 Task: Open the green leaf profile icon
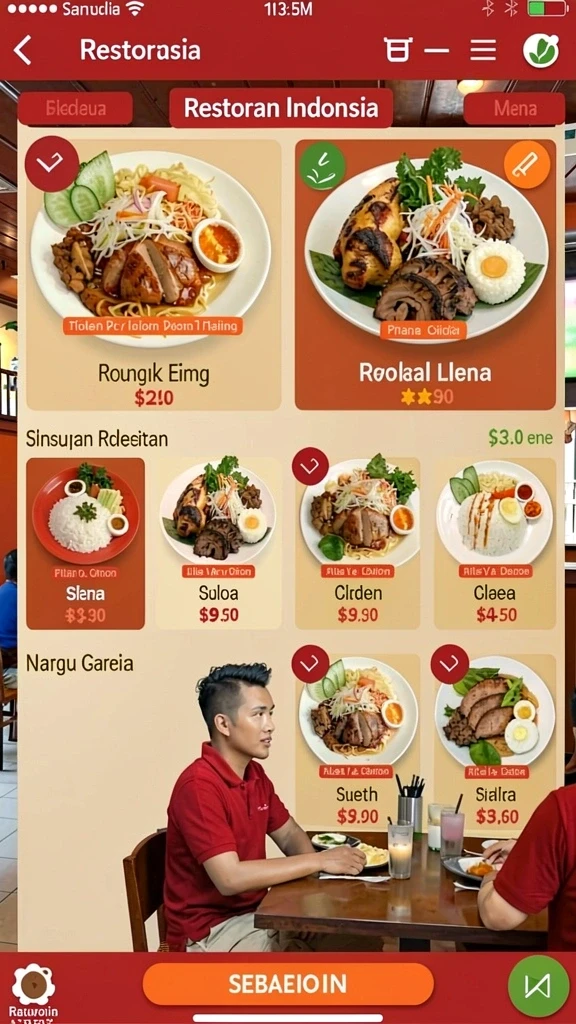pyautogui.click(x=541, y=50)
